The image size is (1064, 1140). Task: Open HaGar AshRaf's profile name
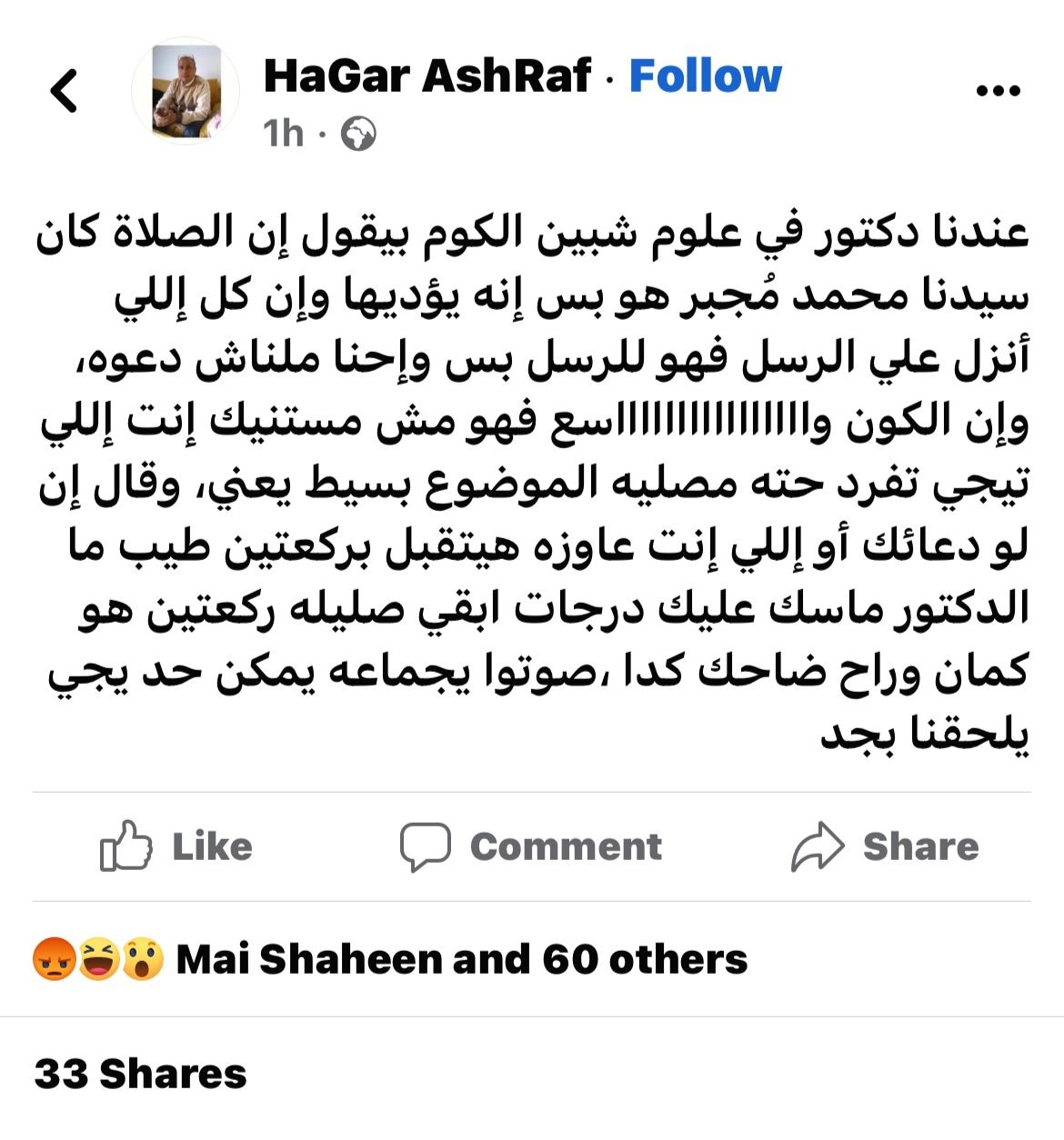coord(427,75)
